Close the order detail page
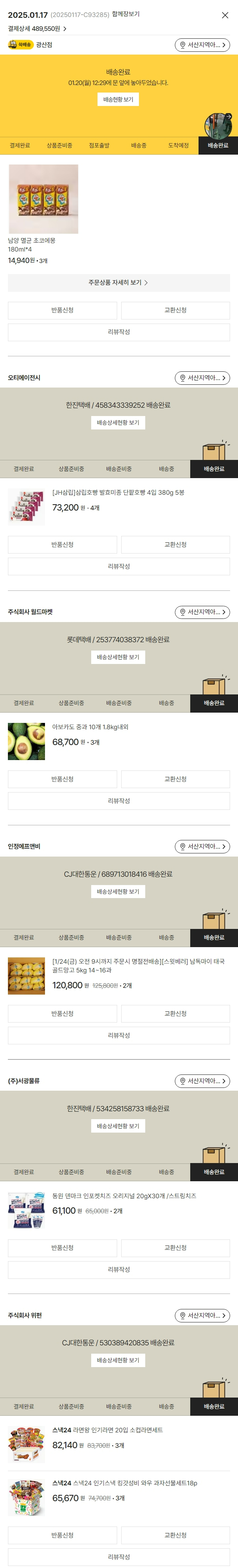The width and height of the screenshot is (238, 1568). point(225,15)
